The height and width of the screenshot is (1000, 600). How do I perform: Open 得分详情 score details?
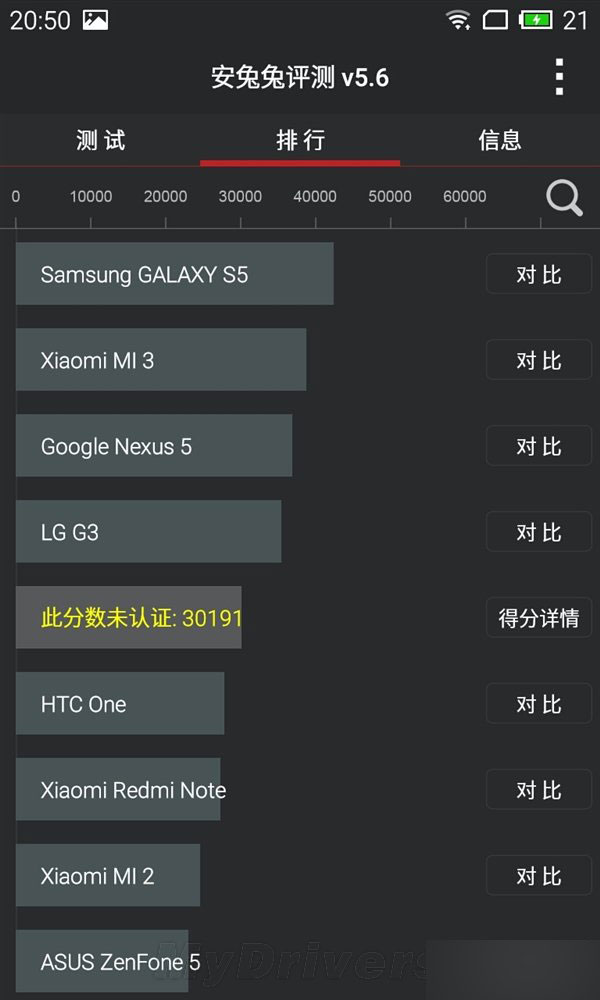[x=538, y=618]
